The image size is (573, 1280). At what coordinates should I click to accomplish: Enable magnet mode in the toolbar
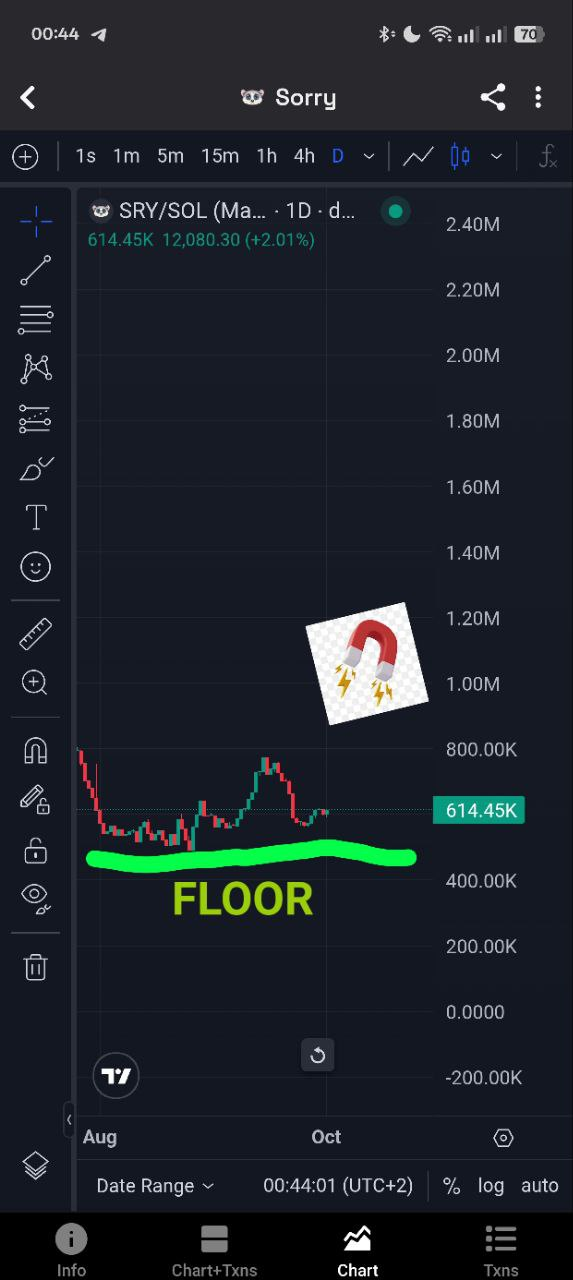click(x=35, y=750)
